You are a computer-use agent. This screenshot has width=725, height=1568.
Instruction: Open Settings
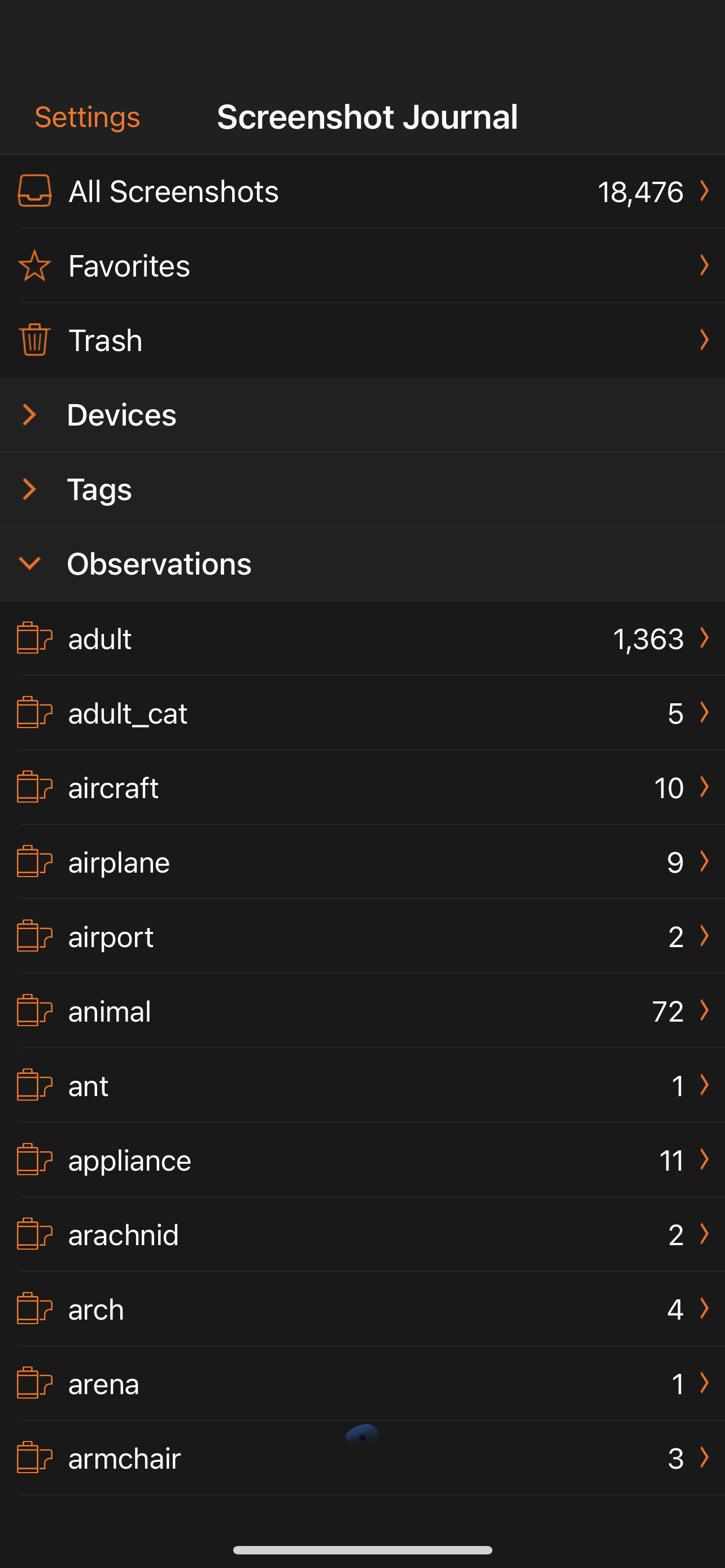[87, 117]
